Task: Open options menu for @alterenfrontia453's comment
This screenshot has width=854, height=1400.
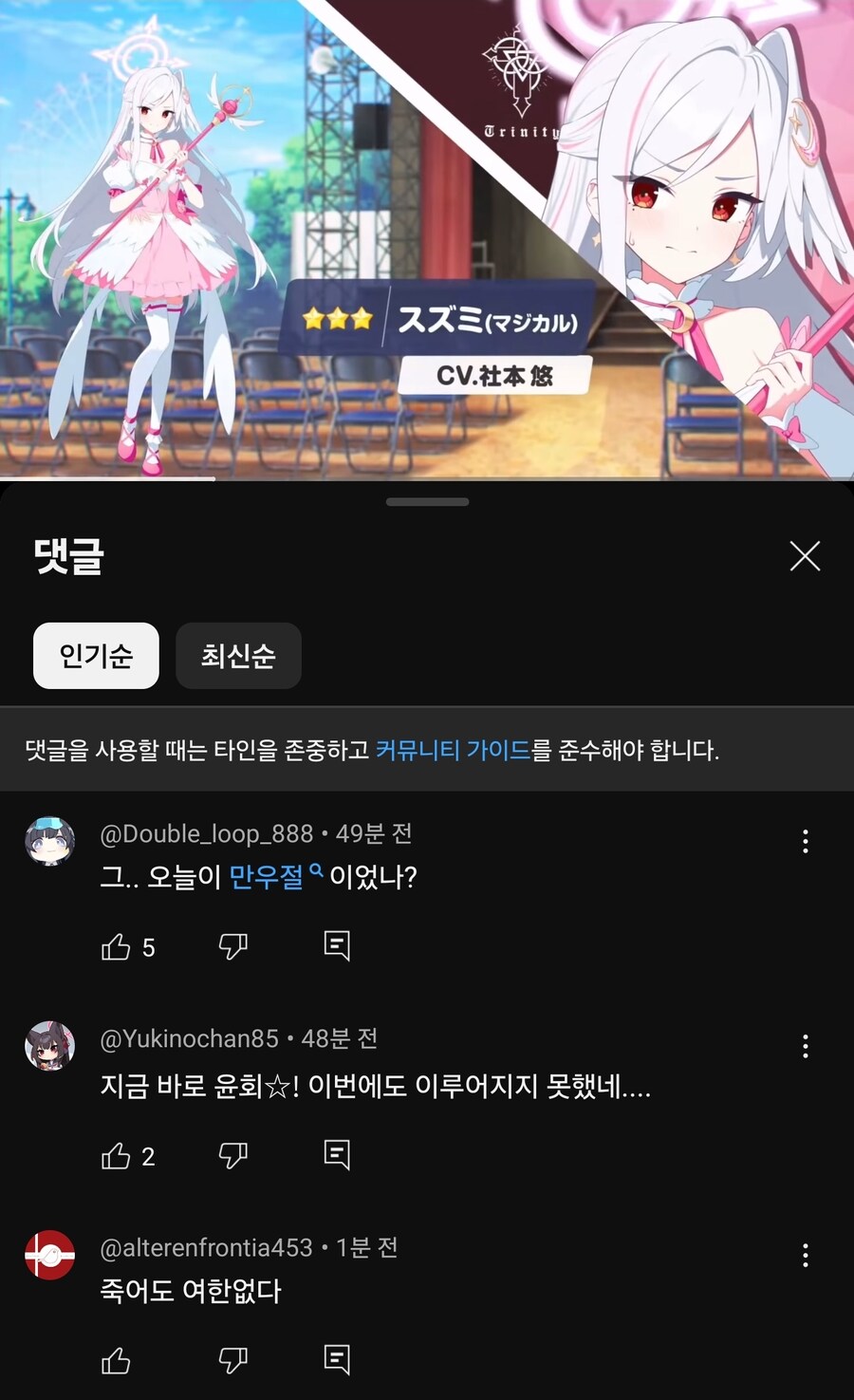Action: [805, 1256]
